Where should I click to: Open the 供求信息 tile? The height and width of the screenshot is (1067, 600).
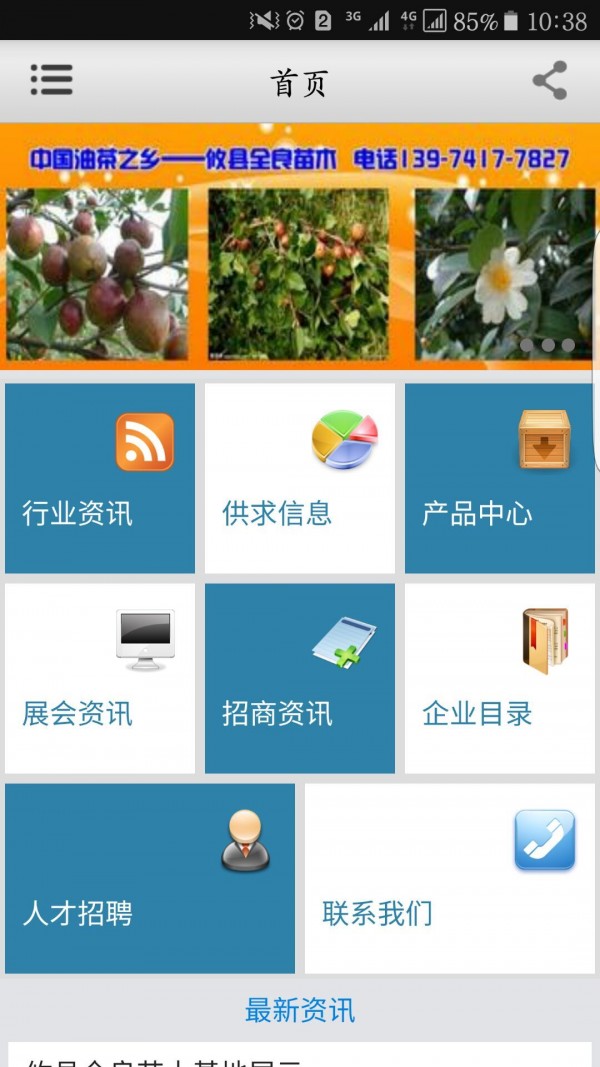(300, 478)
